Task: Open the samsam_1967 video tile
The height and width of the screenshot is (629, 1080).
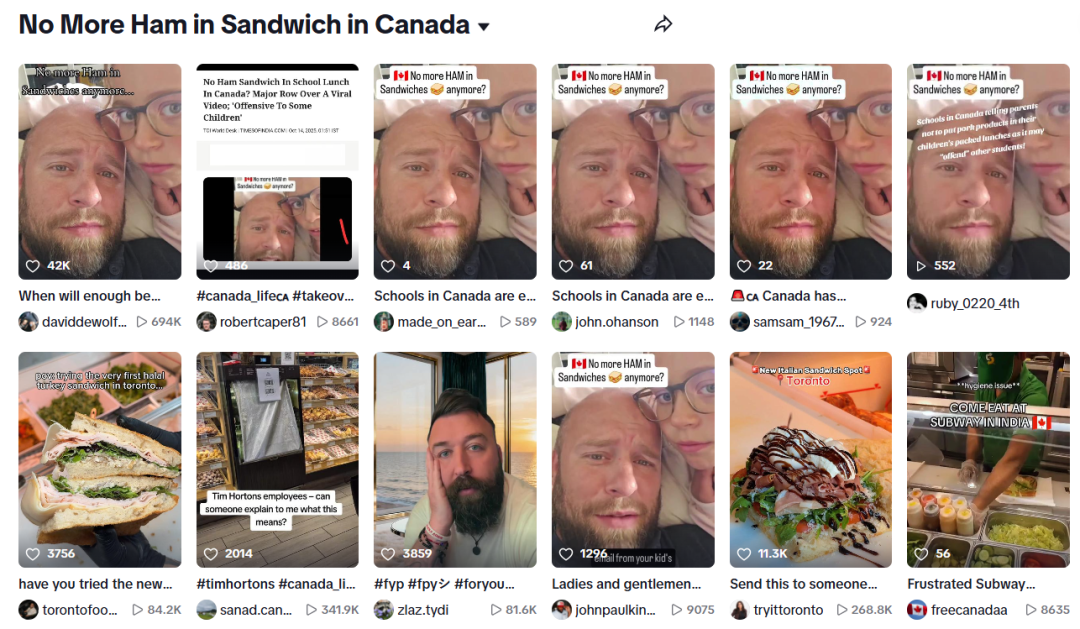Action: tap(811, 171)
